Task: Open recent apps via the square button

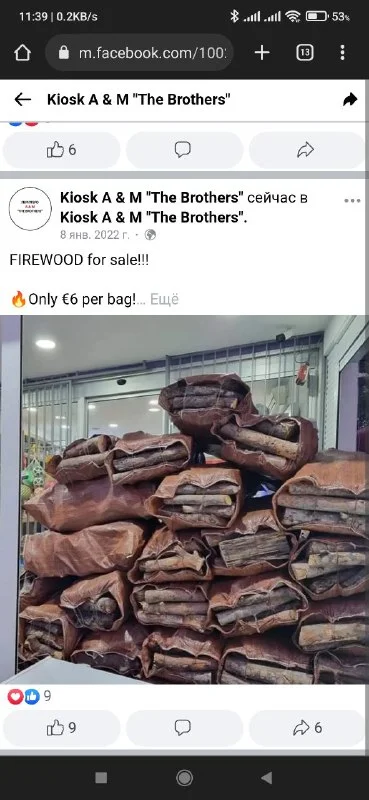Action: coord(101,778)
